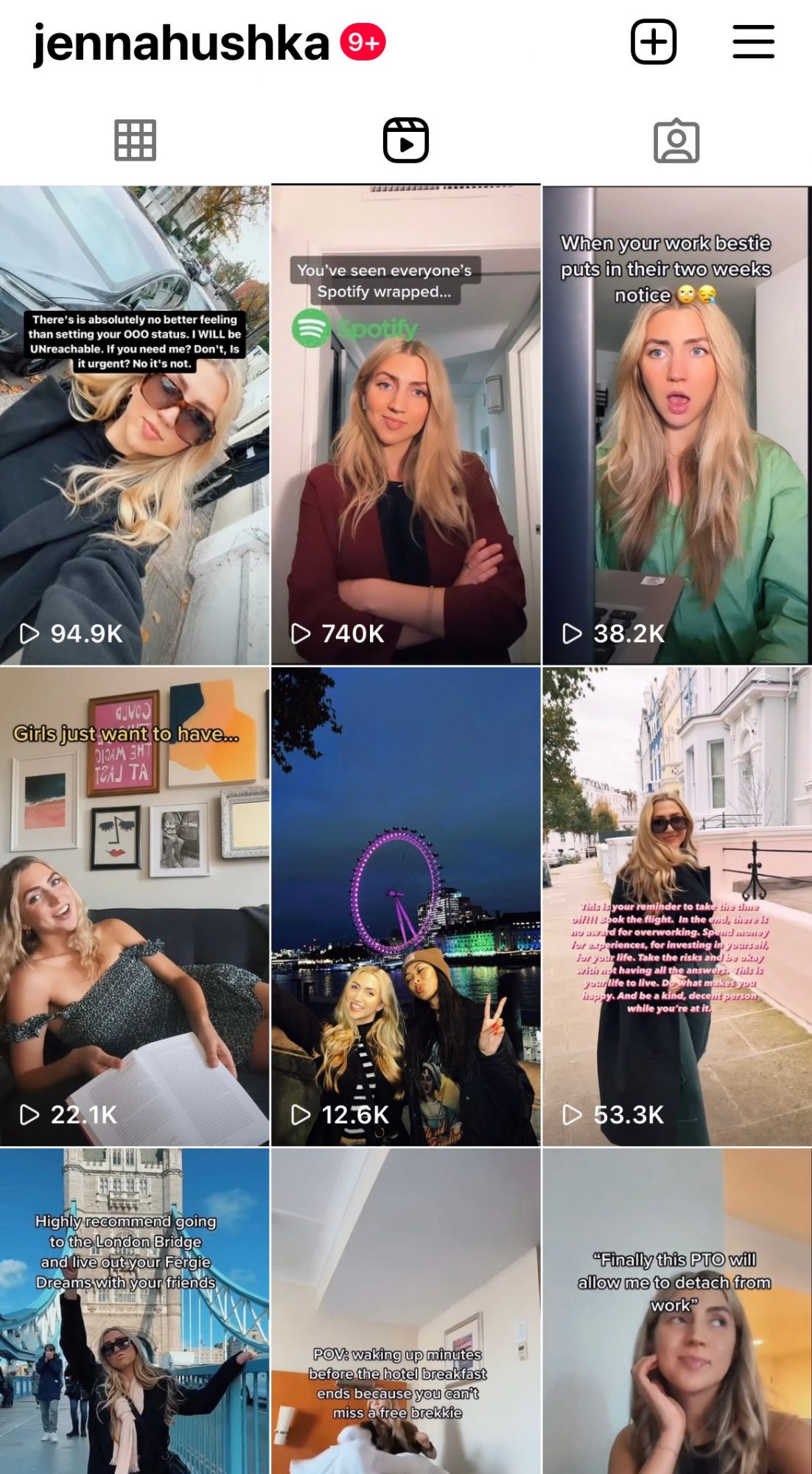Open the 'Girls just want to have' reel
This screenshot has width=812, height=1474.
coord(135,907)
